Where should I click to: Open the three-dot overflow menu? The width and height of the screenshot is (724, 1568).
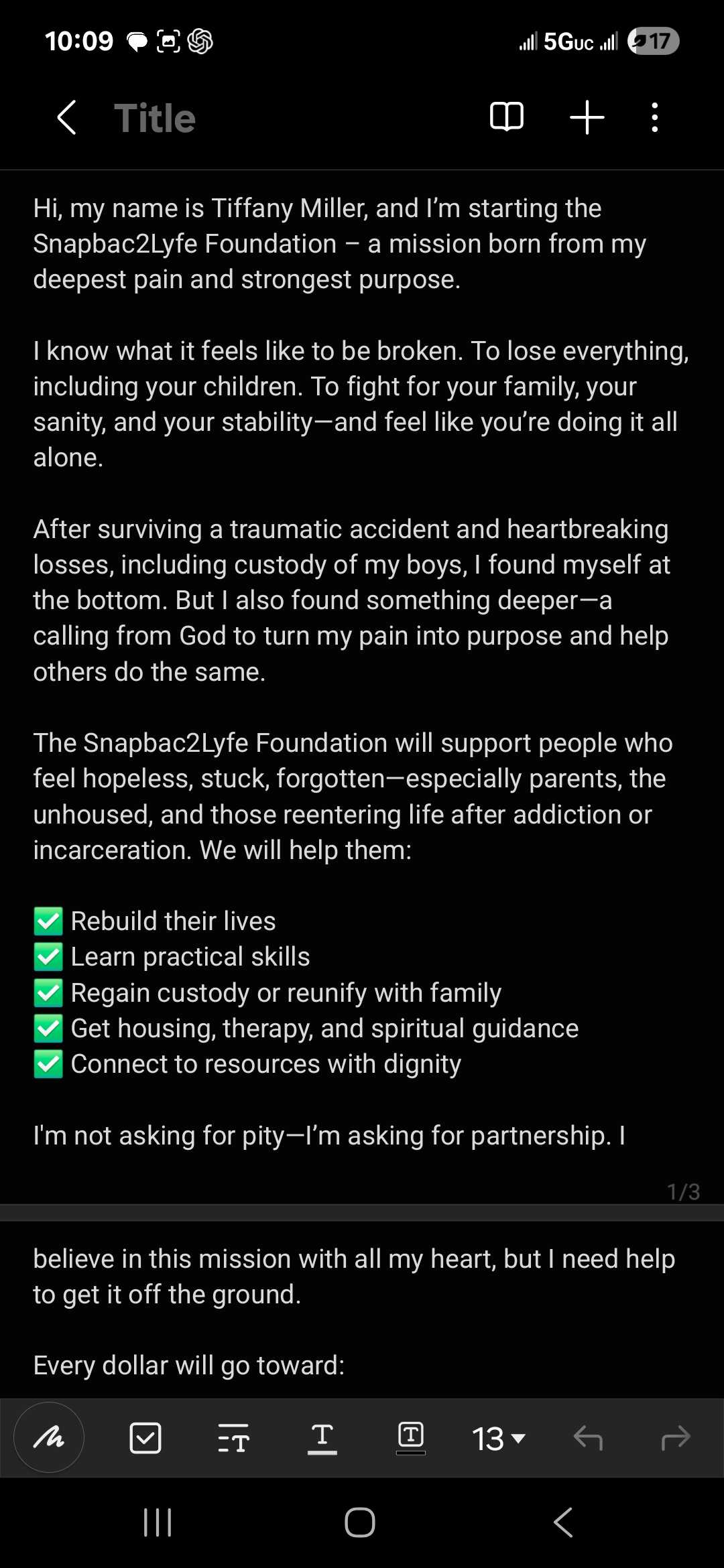(x=655, y=117)
